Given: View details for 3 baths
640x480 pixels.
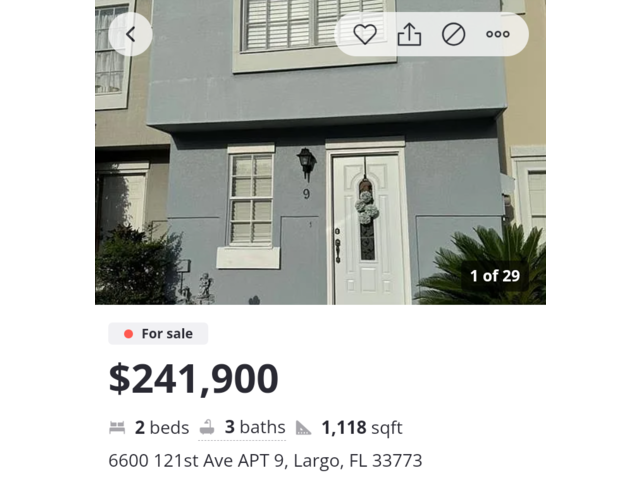Looking at the screenshot, I should tap(254, 428).
